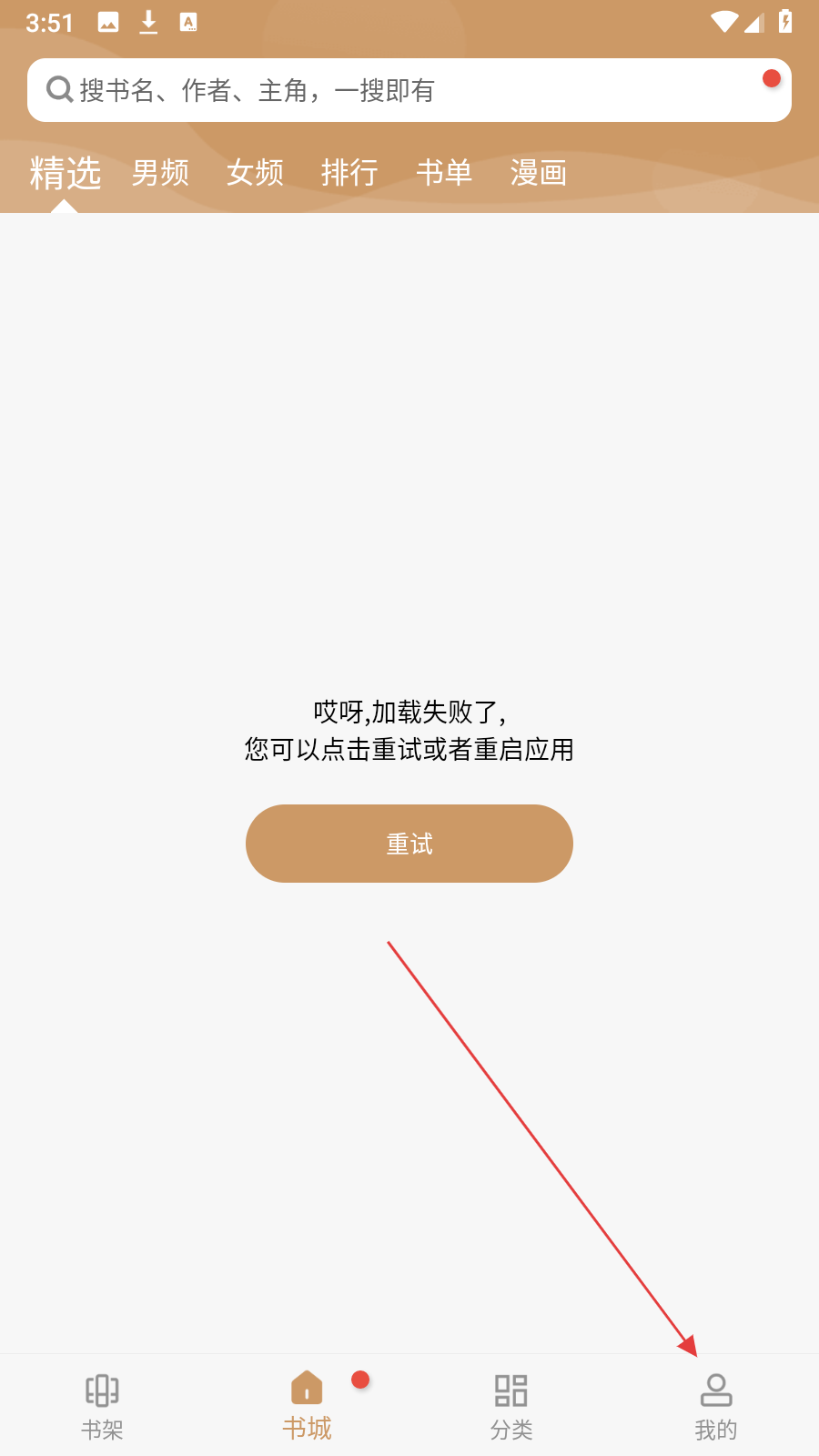Screen dimensions: 819x1456
Task: Open 书架 in bottom navigation
Action: (x=102, y=1406)
